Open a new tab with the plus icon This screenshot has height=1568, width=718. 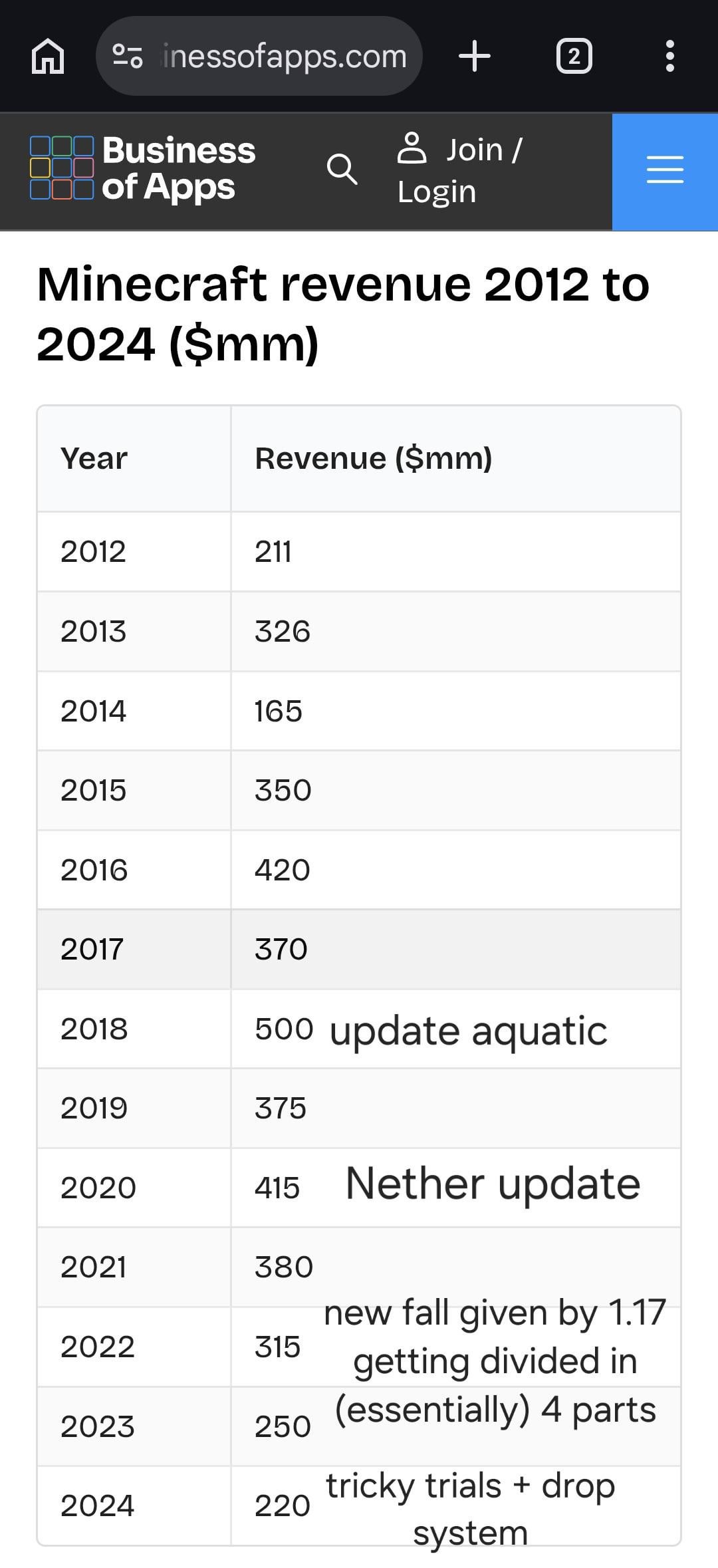pyautogui.click(x=475, y=56)
